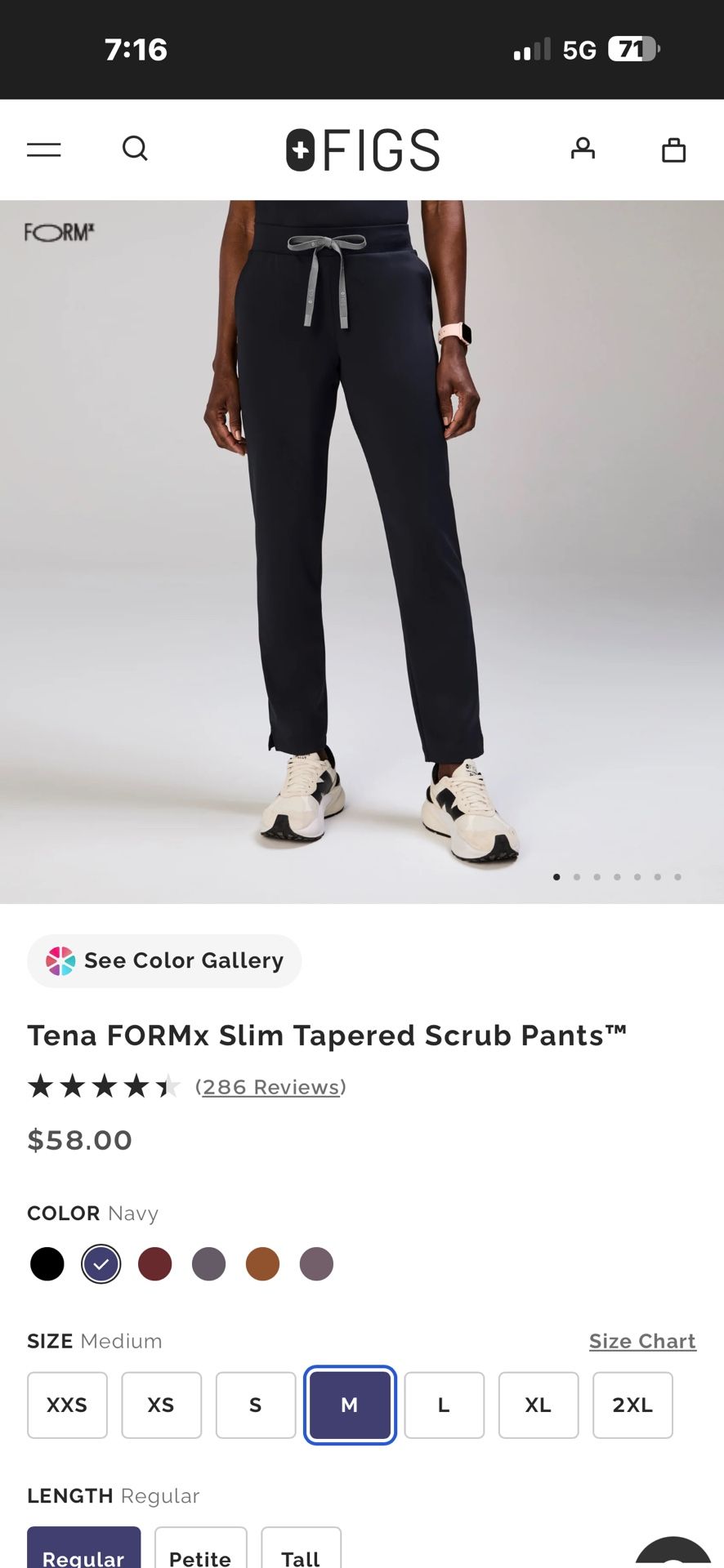Choose the burgundy color swatch

(155, 1264)
